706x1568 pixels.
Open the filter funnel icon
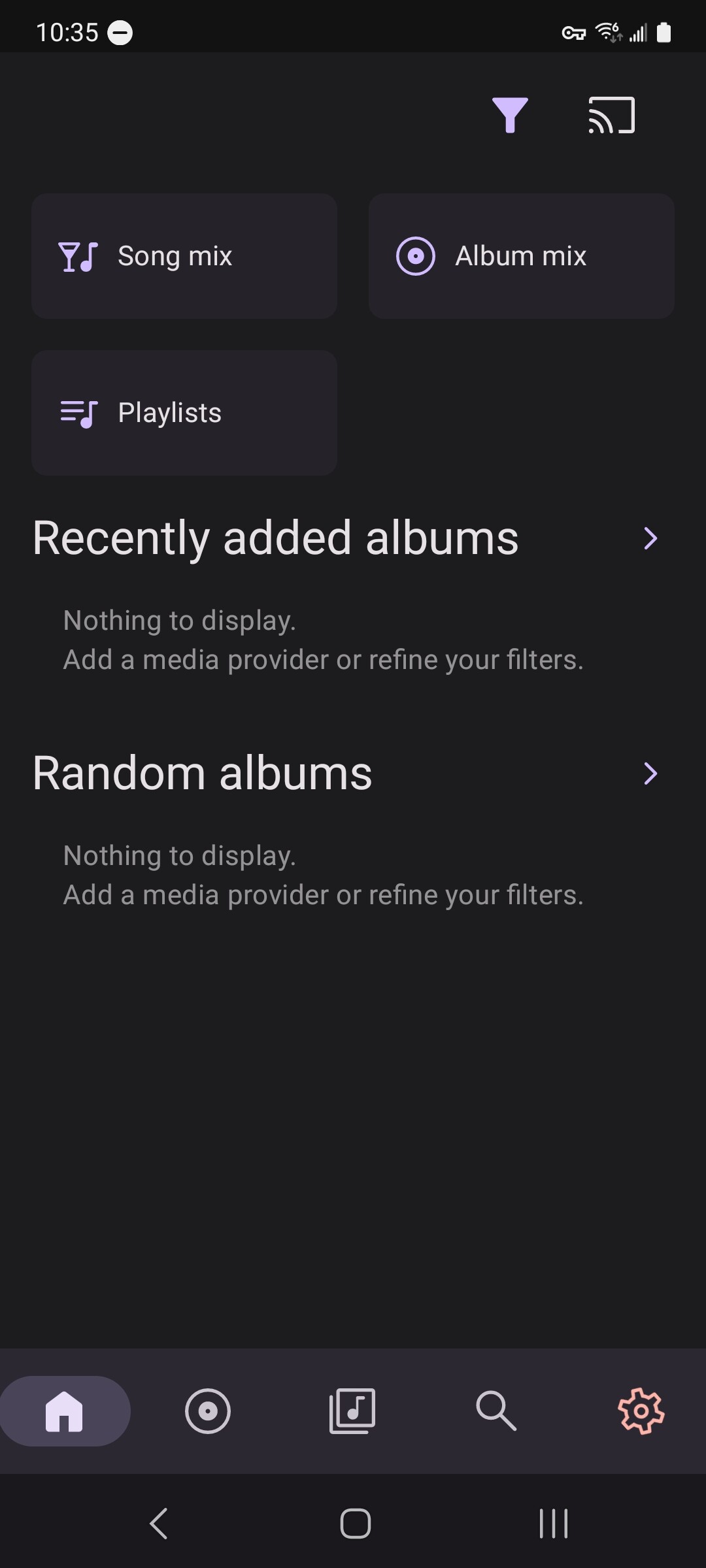point(510,115)
